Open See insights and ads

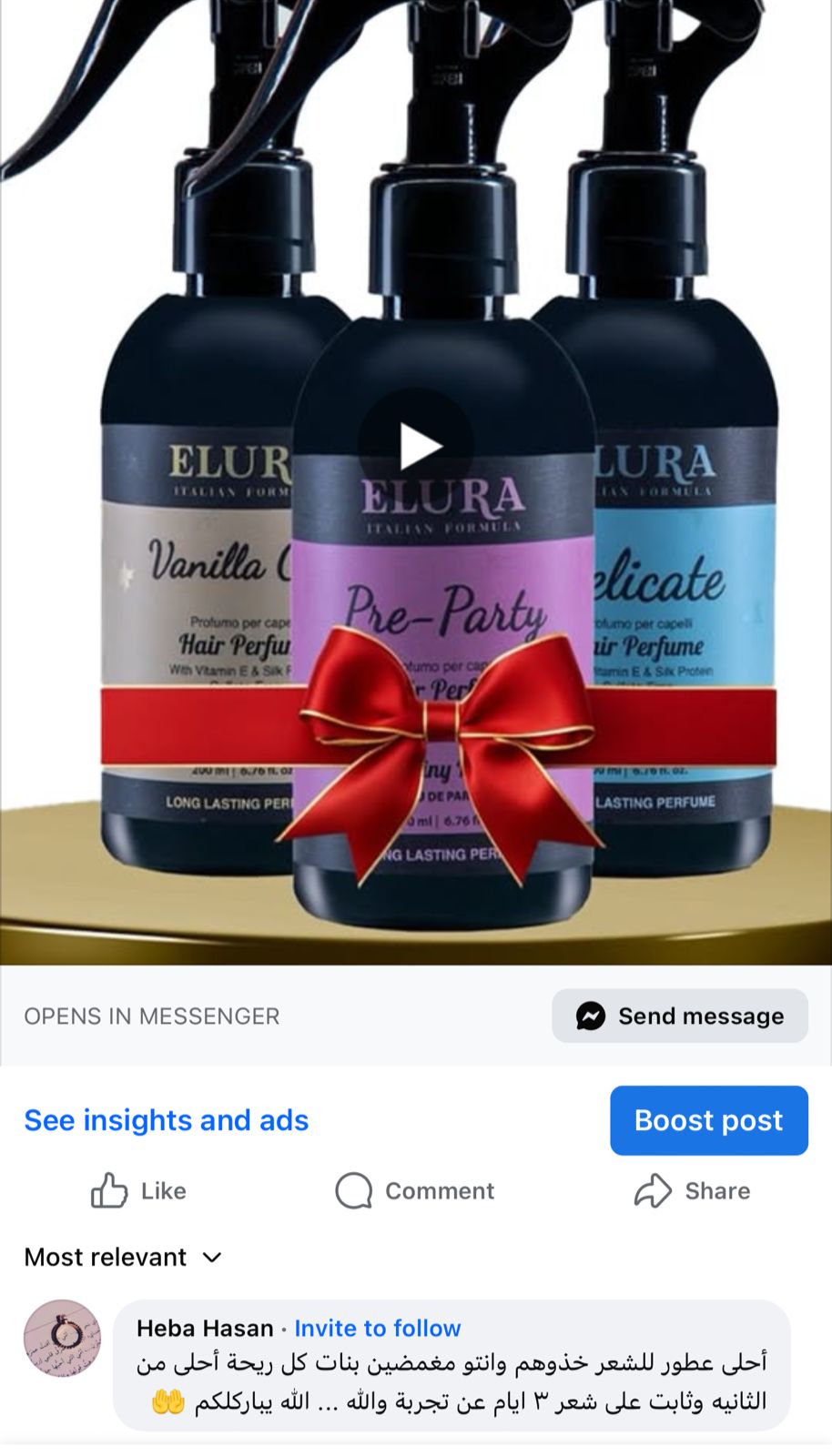(167, 1120)
